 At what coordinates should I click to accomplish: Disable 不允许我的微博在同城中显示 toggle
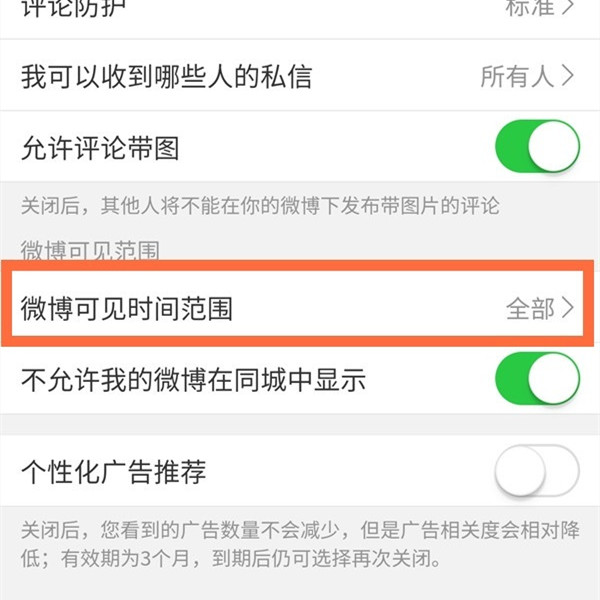coord(537,380)
